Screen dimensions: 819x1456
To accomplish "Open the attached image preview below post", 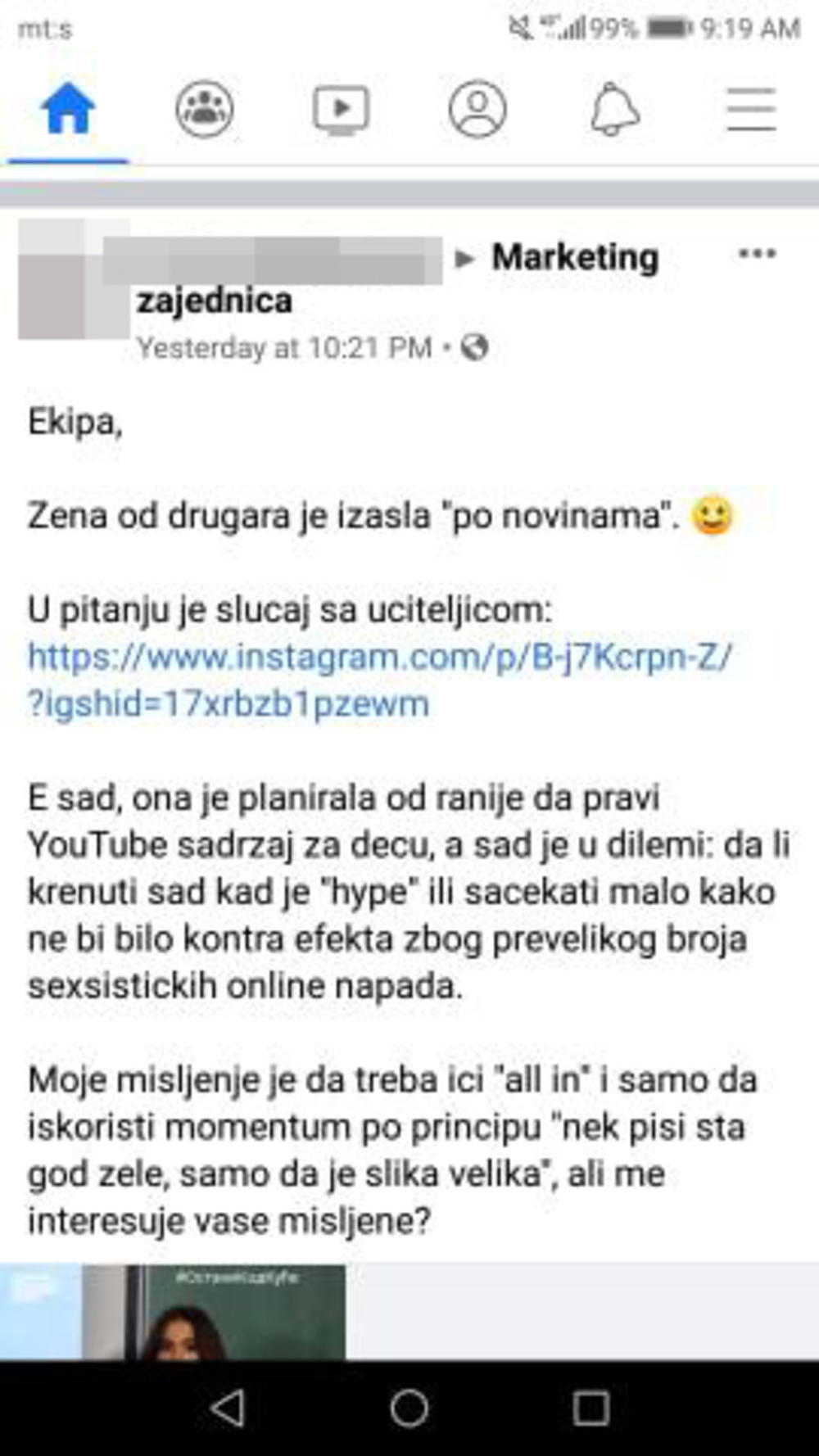I will tap(215, 1312).
